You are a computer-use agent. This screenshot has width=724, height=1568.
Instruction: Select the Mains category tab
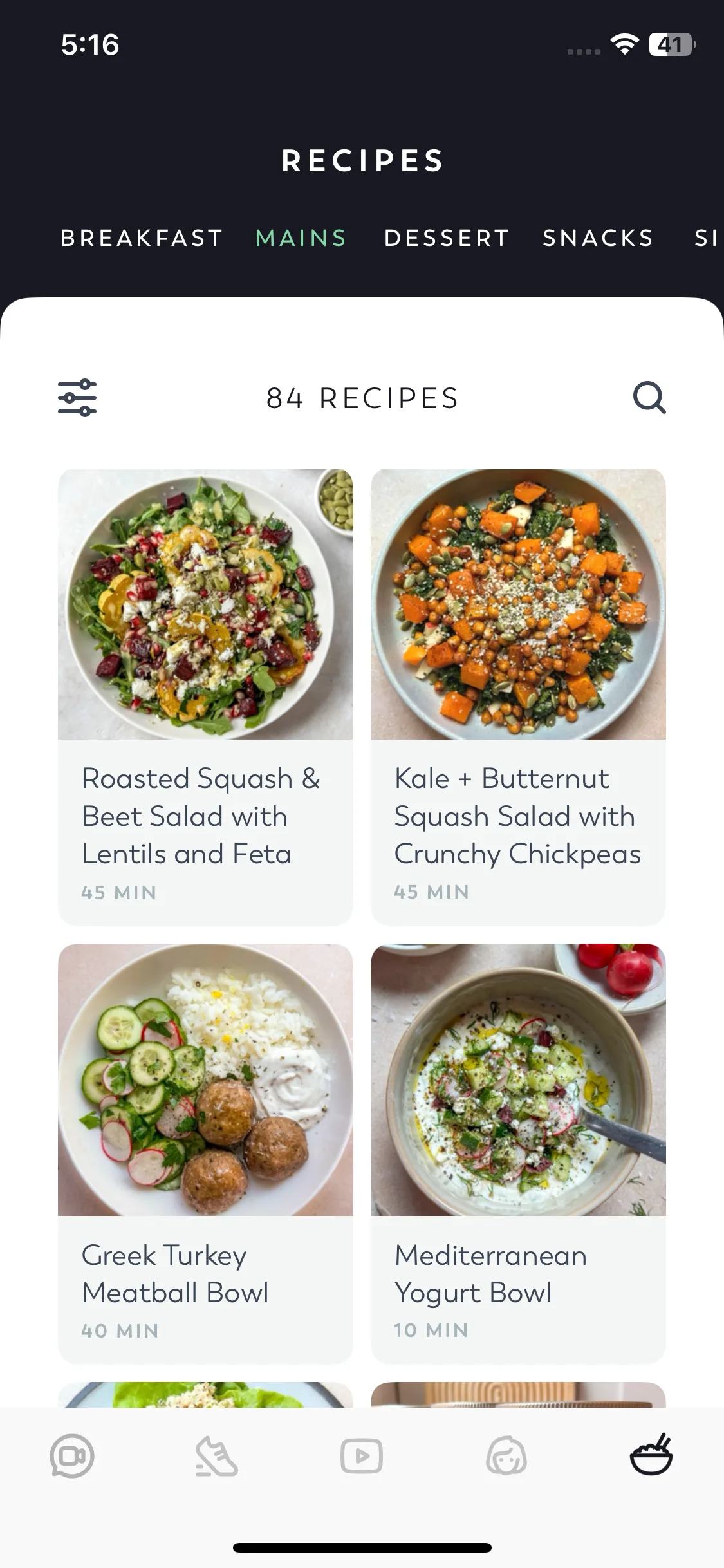pyautogui.click(x=301, y=238)
